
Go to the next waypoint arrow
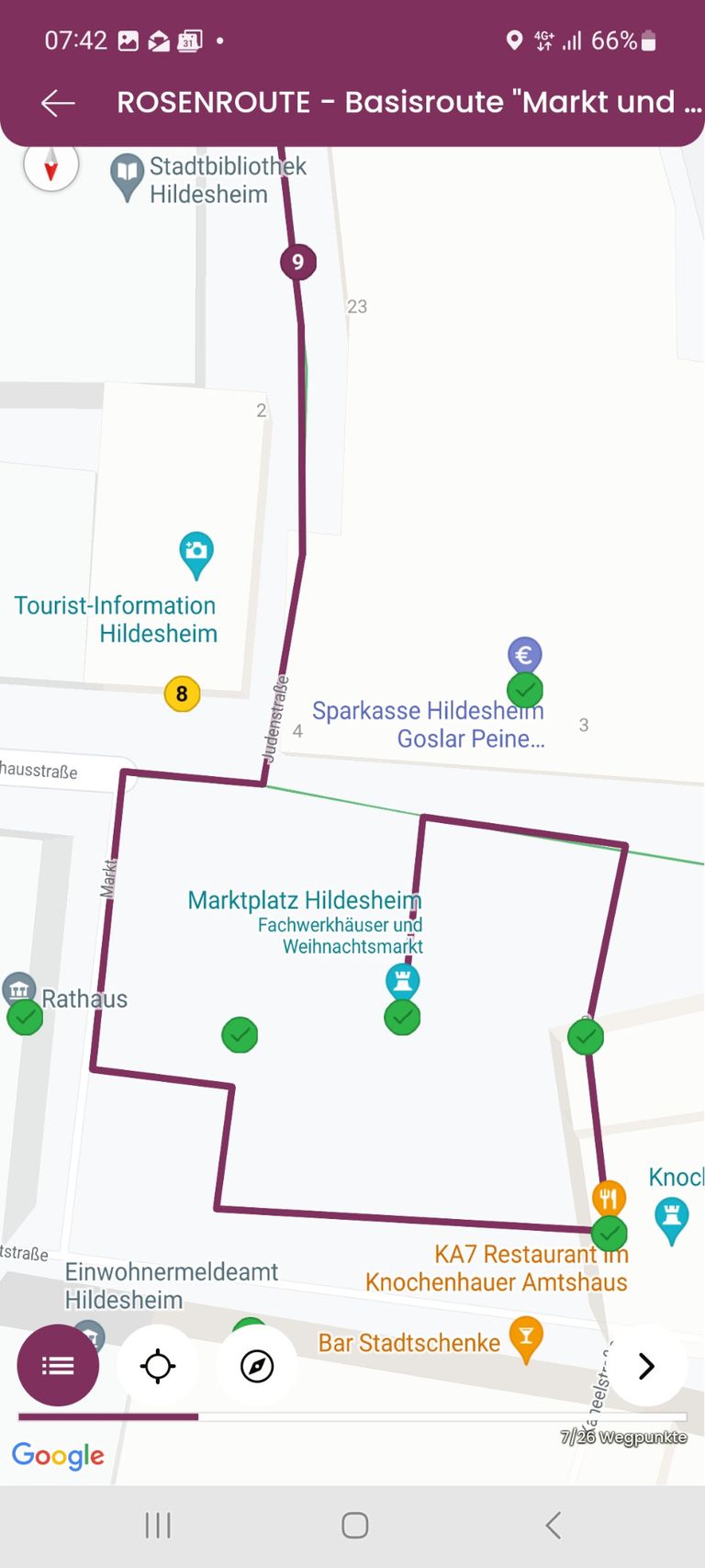(x=646, y=1365)
